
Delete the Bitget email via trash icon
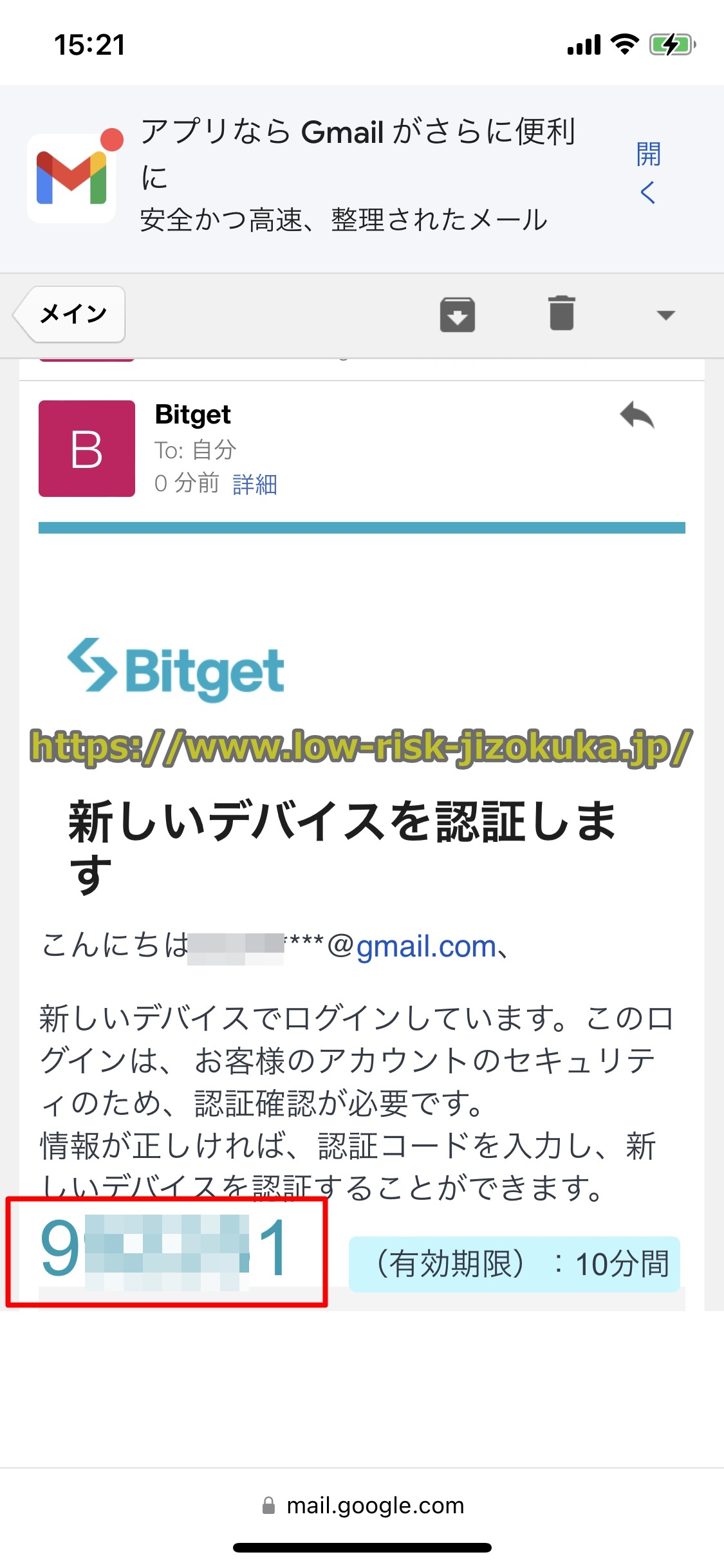click(561, 313)
